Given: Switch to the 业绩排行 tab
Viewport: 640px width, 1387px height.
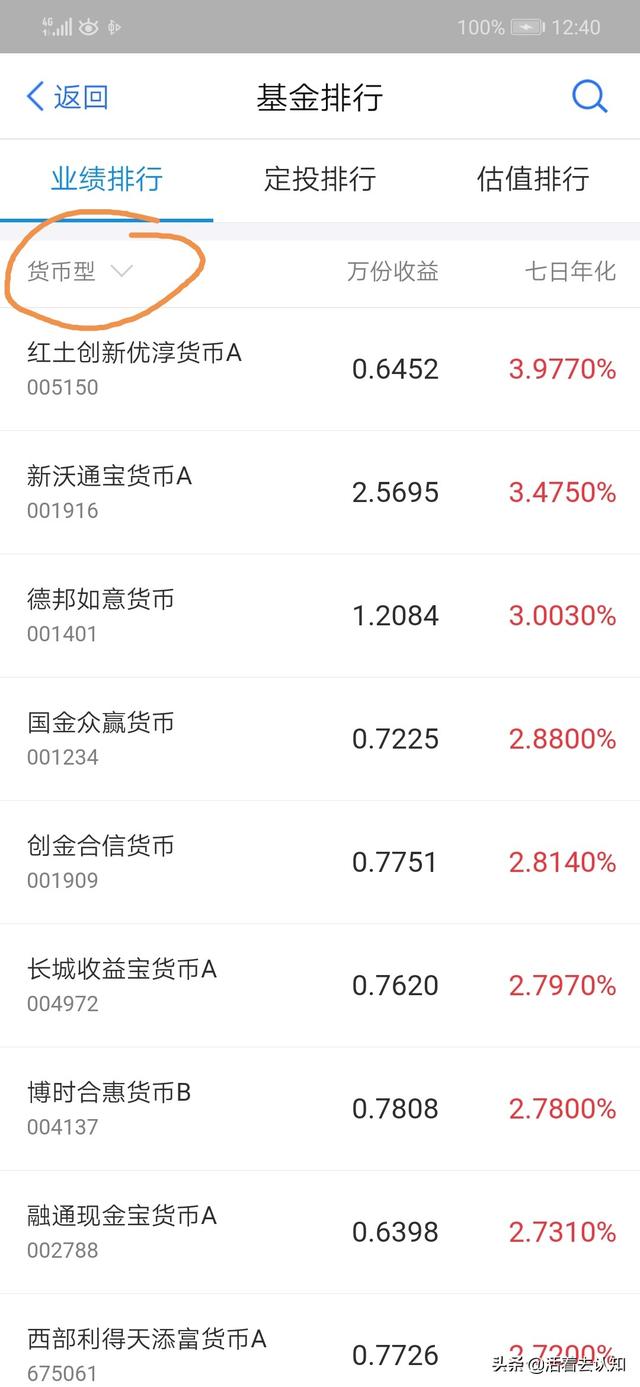Looking at the screenshot, I should [107, 180].
